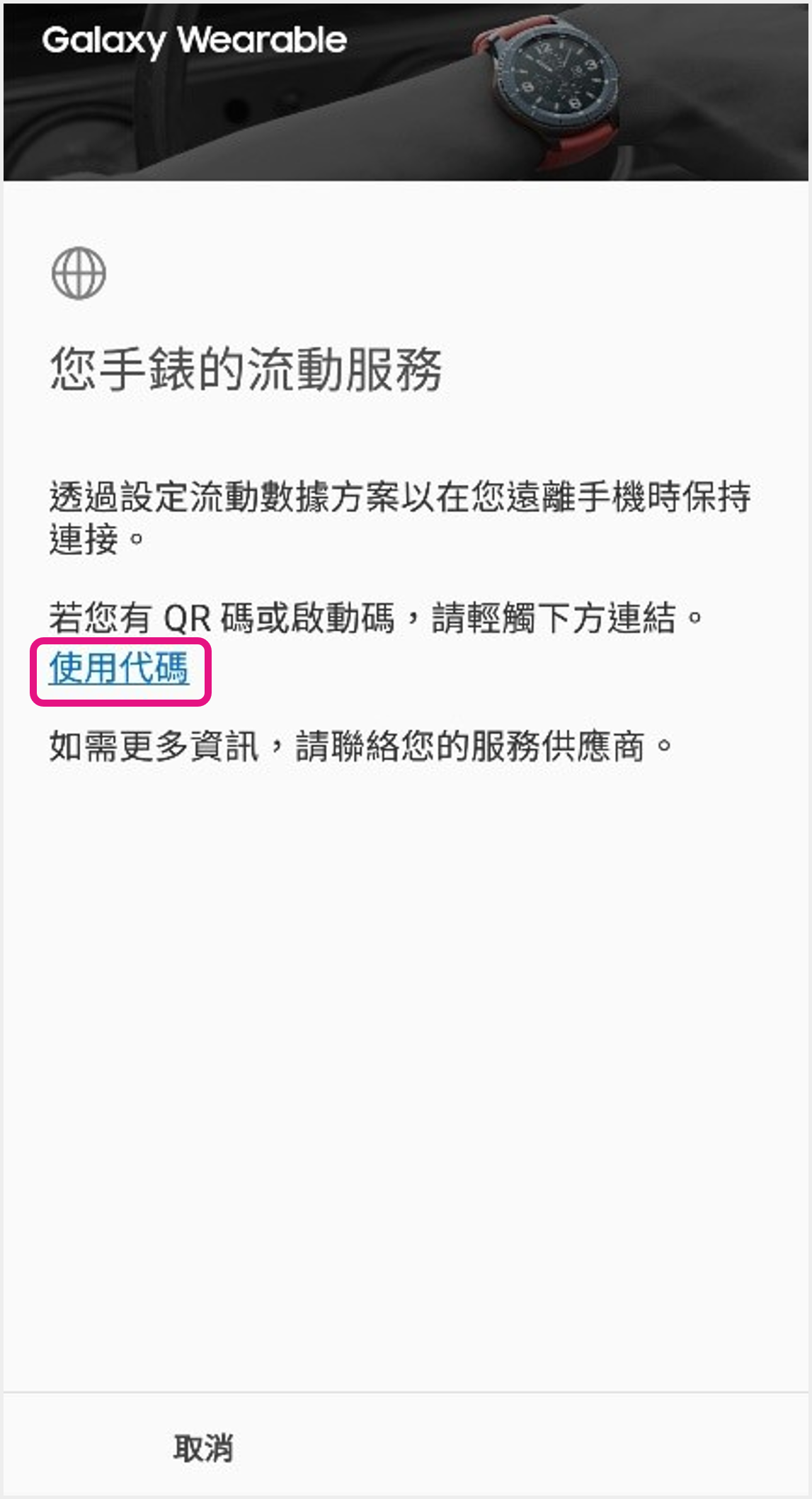
Task: Tap the 使用代碼 link
Action: 119,669
